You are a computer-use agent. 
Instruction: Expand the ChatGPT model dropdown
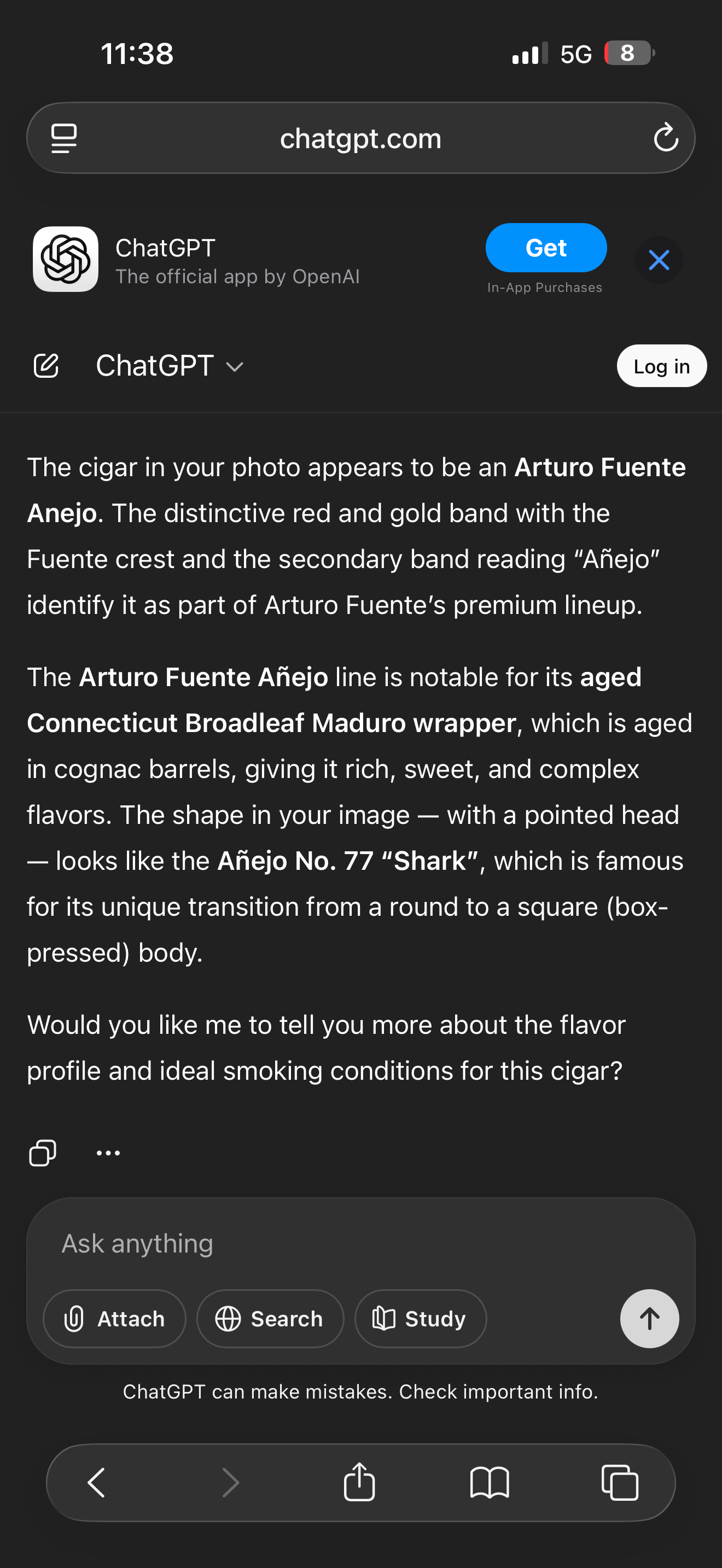click(x=170, y=366)
